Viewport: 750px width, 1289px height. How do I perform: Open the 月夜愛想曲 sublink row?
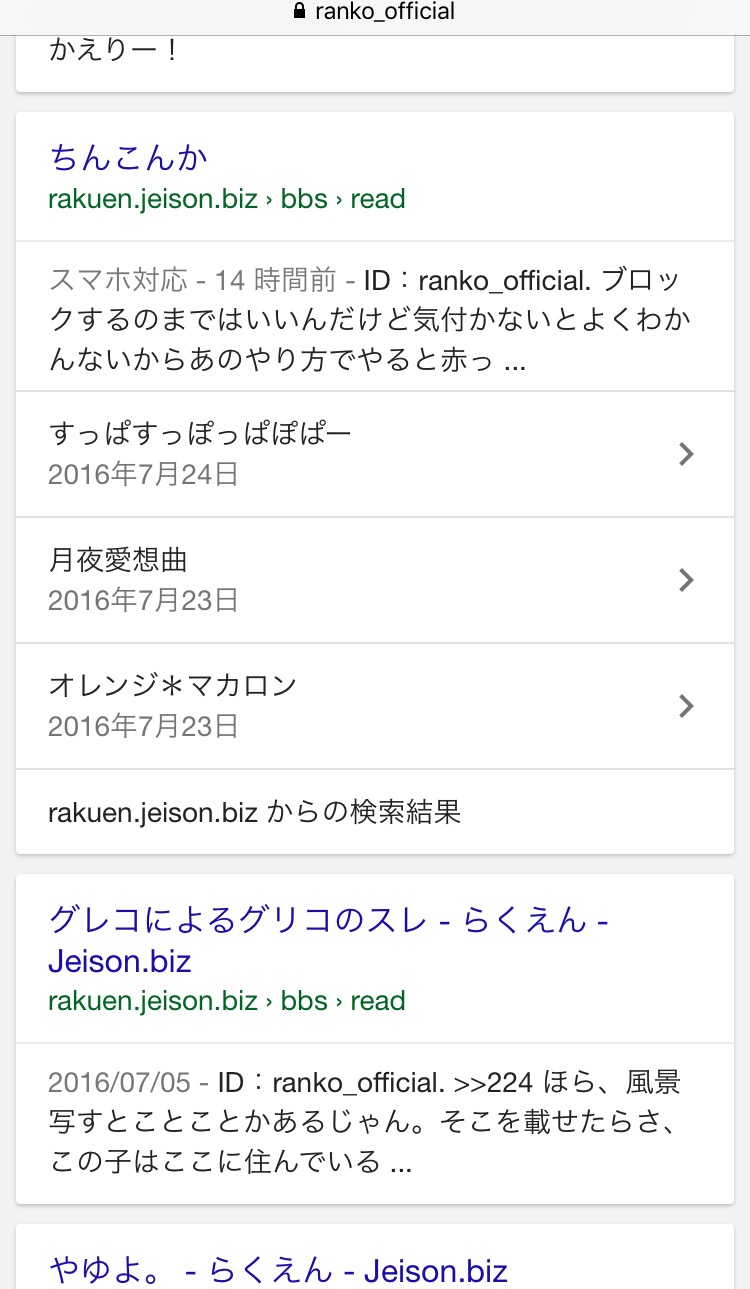pyautogui.click(x=374, y=580)
